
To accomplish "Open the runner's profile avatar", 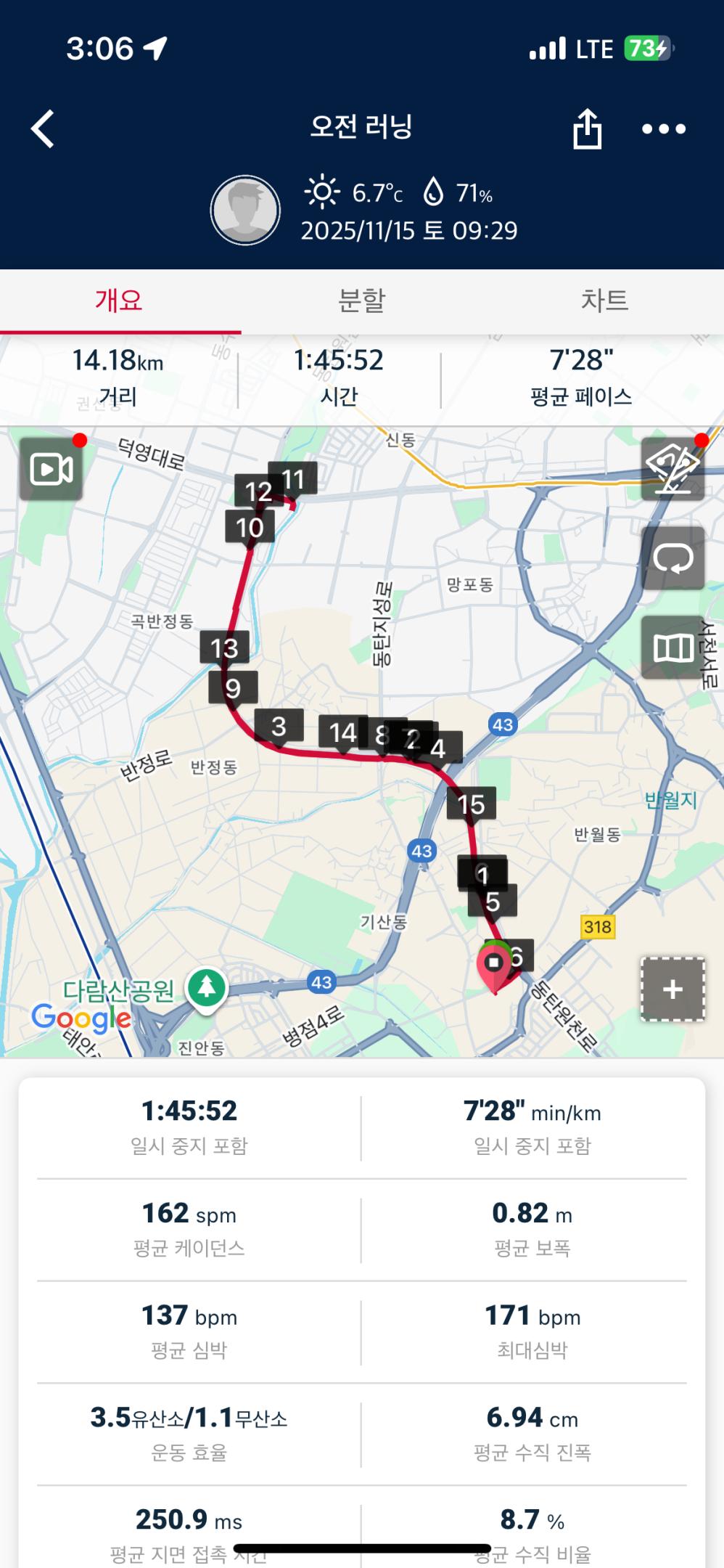I will coord(245,209).
